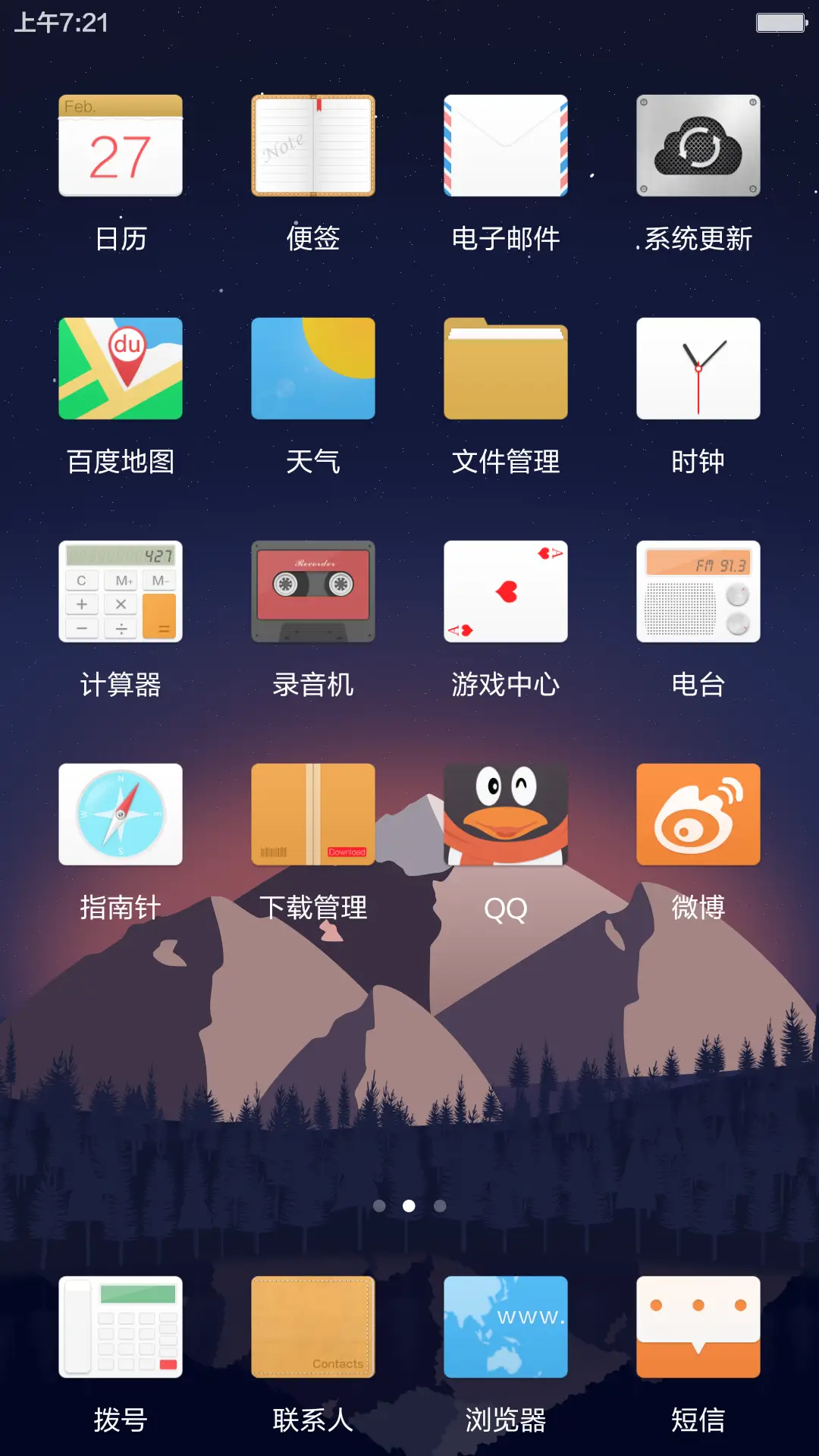The height and width of the screenshot is (1456, 819).
Task: Open the 拨号 dialer
Action: (120, 1329)
